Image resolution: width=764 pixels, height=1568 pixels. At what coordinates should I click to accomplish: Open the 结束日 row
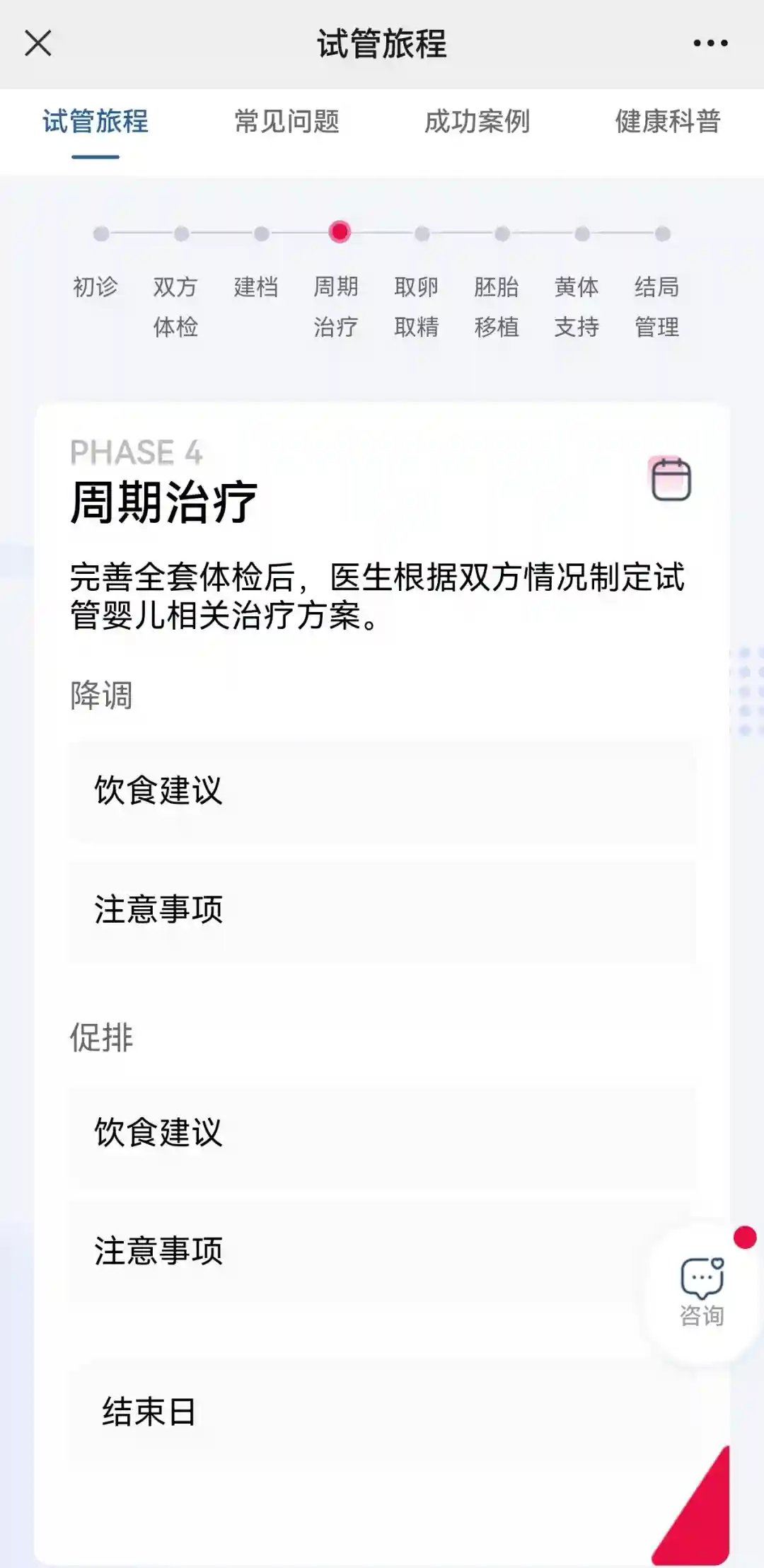pyautogui.click(x=354, y=1412)
